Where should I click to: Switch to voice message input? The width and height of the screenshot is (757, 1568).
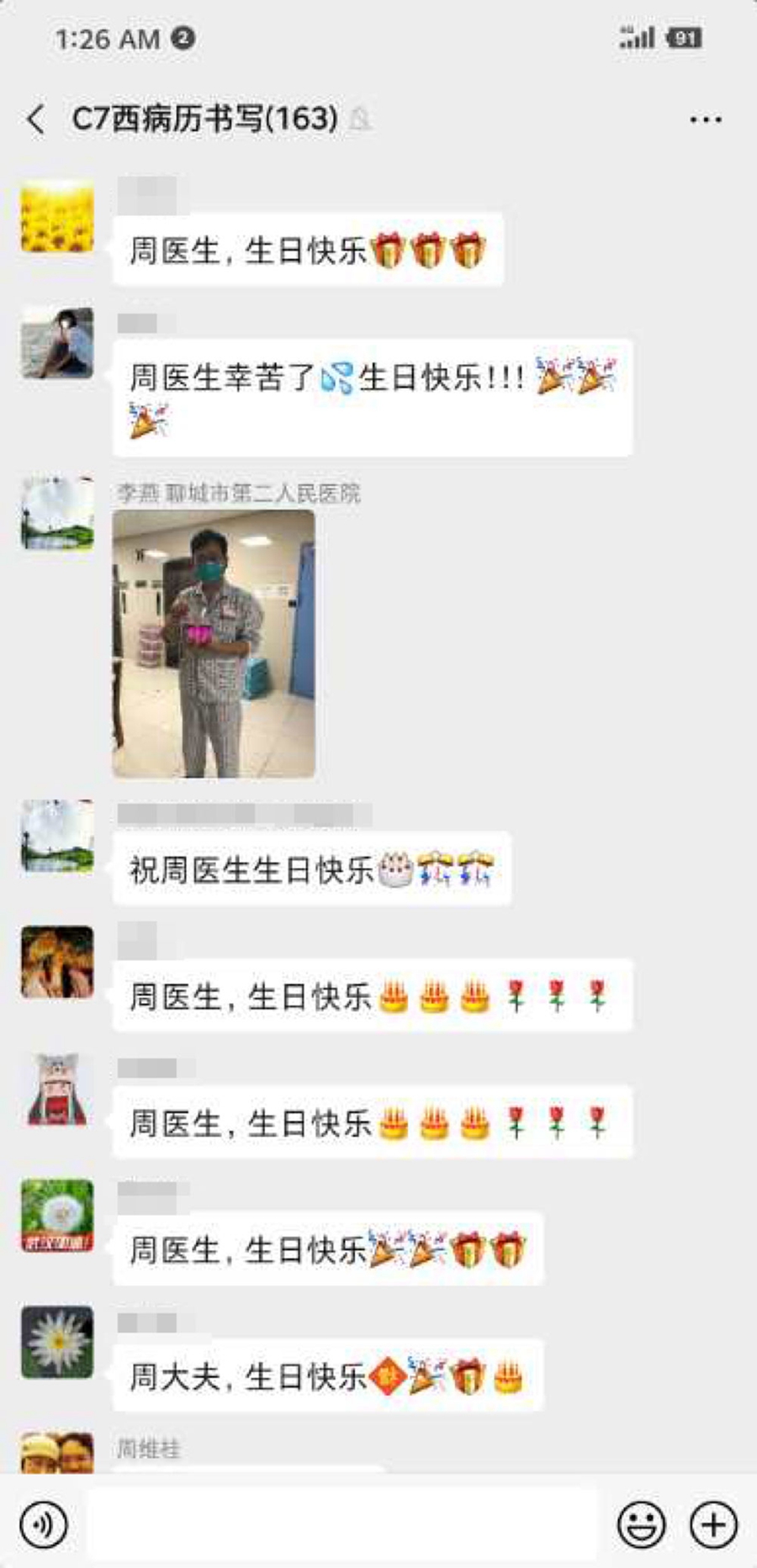(43, 1523)
